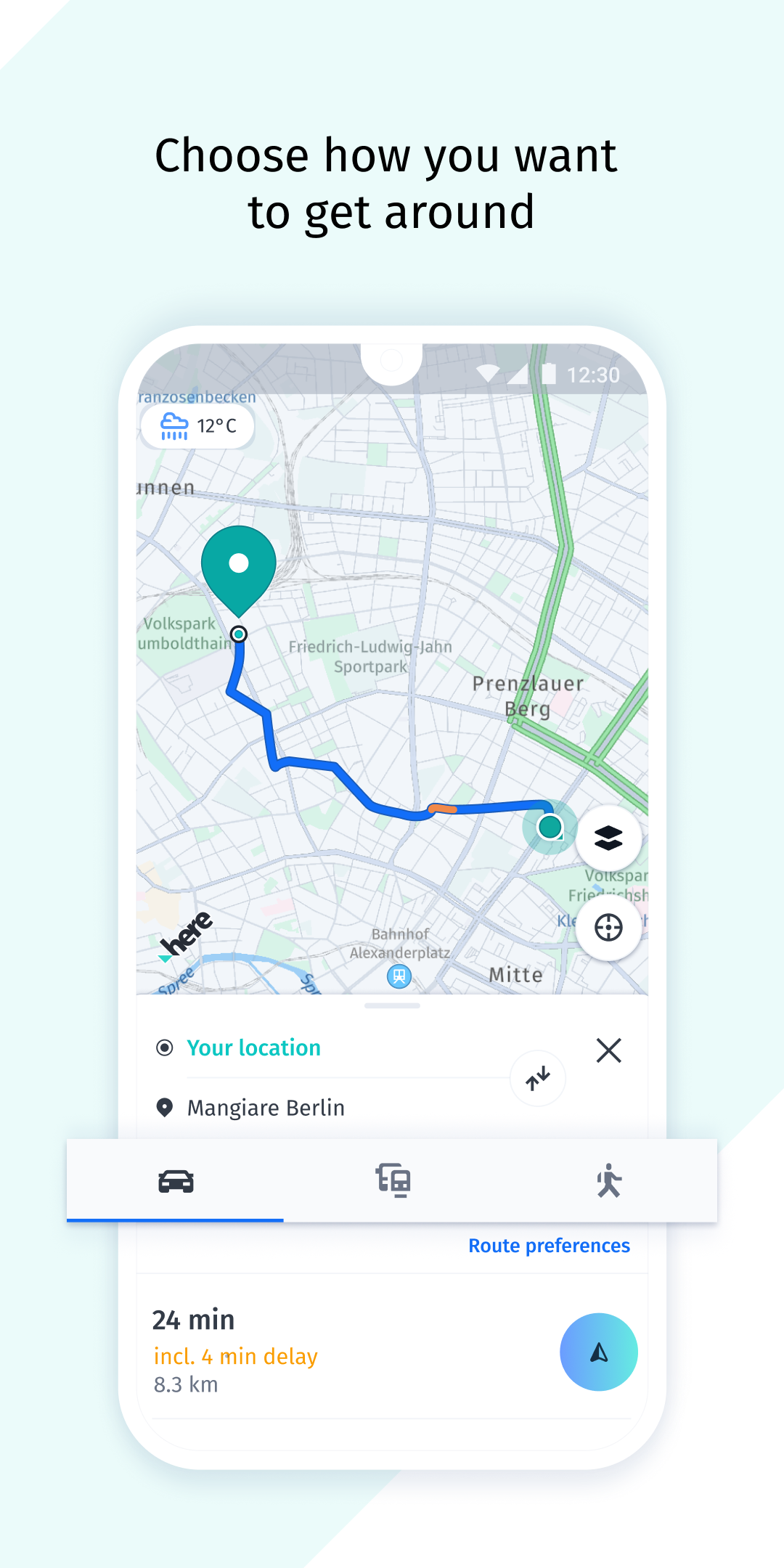Recenter map on current location
Image resolution: width=784 pixels, height=1568 pixels.
(609, 928)
